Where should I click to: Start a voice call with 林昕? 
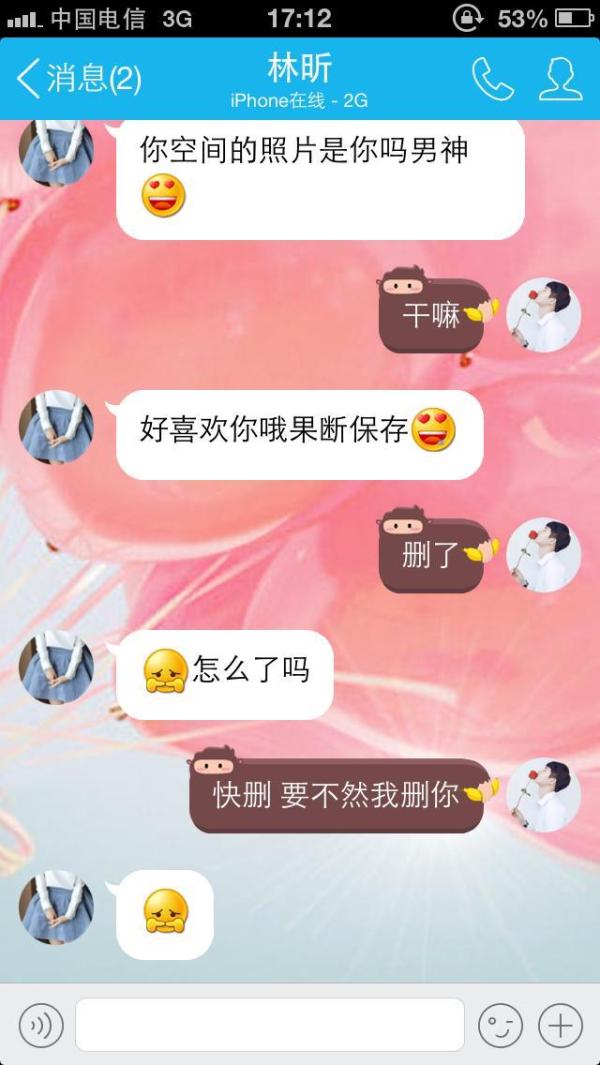pos(492,79)
